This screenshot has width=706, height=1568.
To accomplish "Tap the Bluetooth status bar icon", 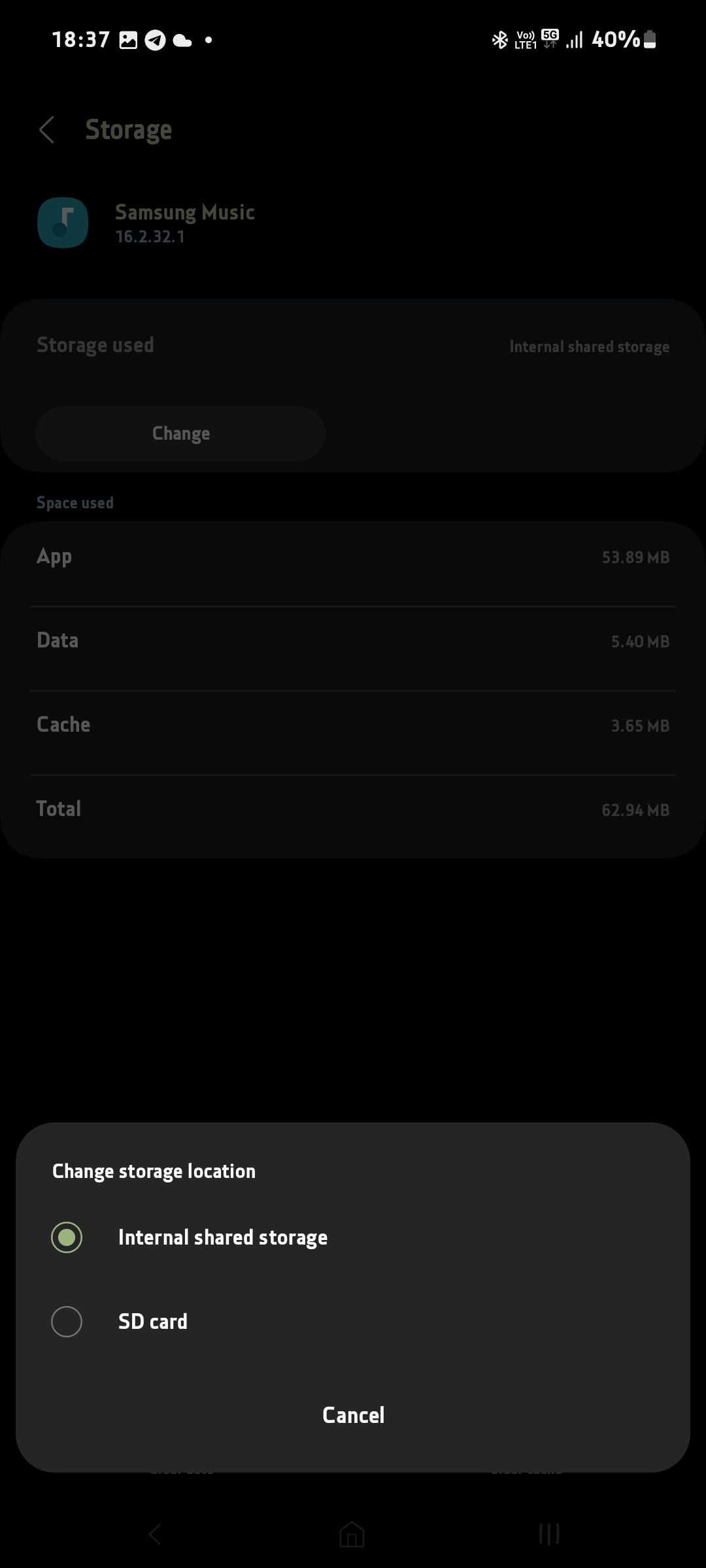I will 499,40.
